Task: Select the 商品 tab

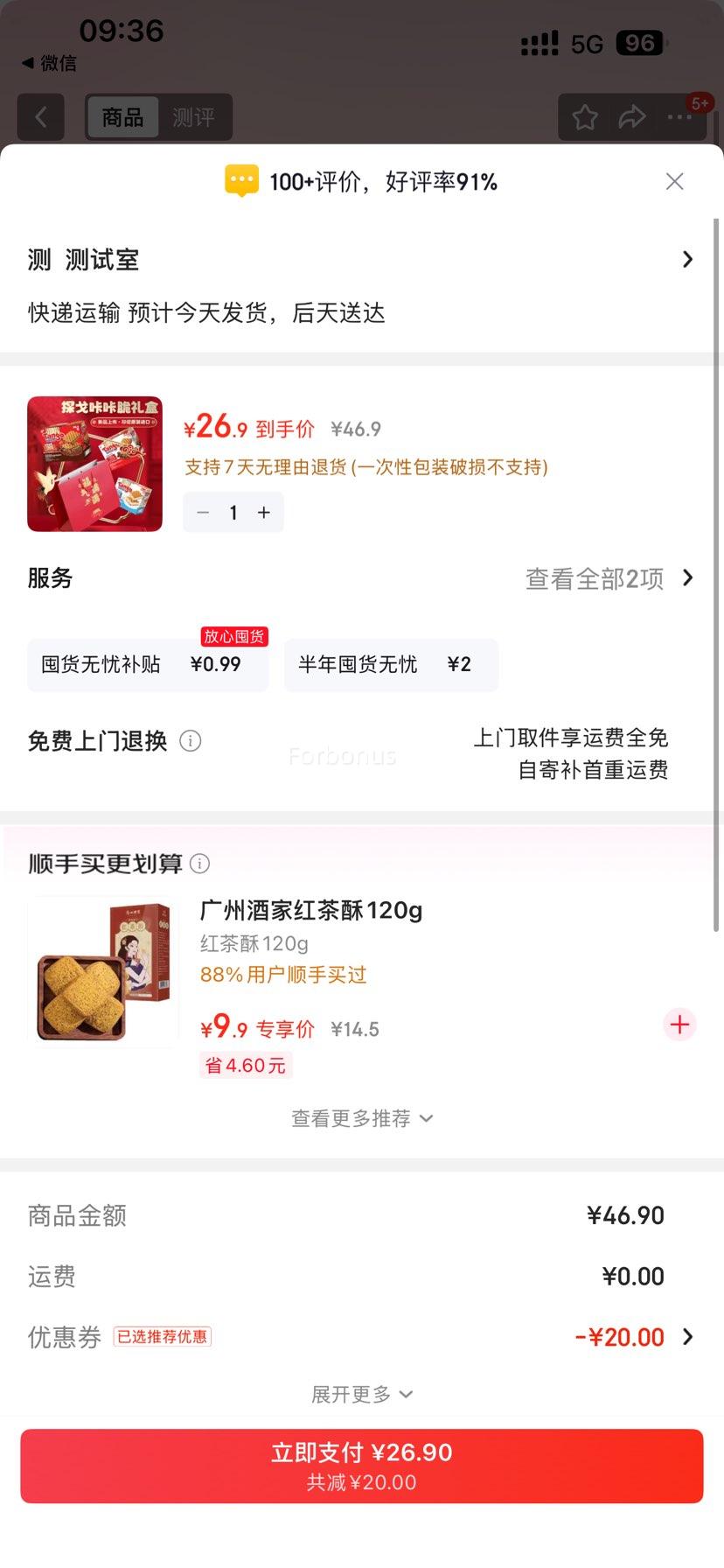Action: (122, 117)
